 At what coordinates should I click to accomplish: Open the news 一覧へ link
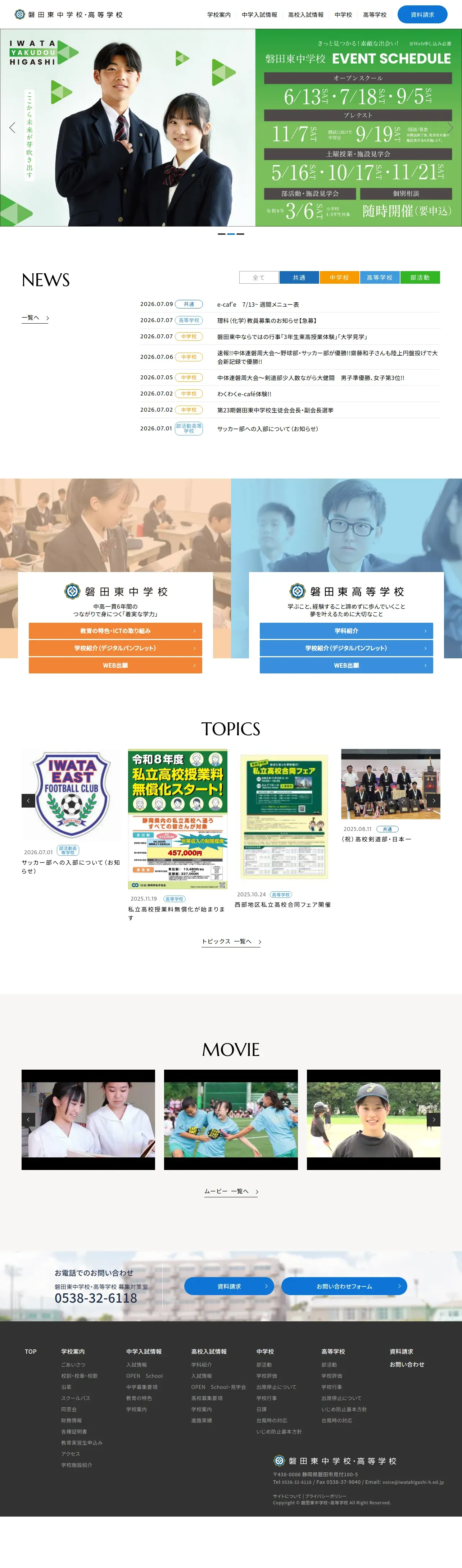[35, 318]
